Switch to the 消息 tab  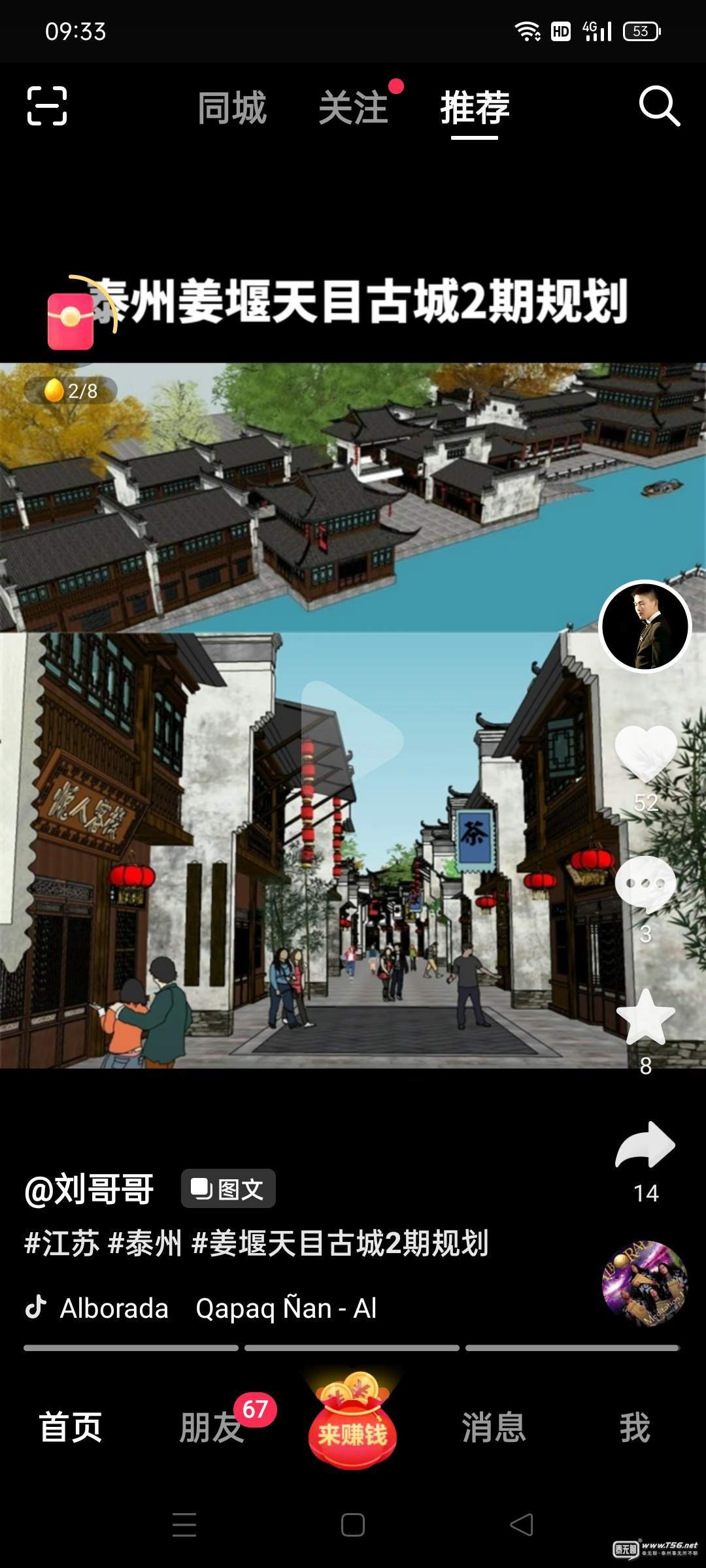[x=494, y=1428]
